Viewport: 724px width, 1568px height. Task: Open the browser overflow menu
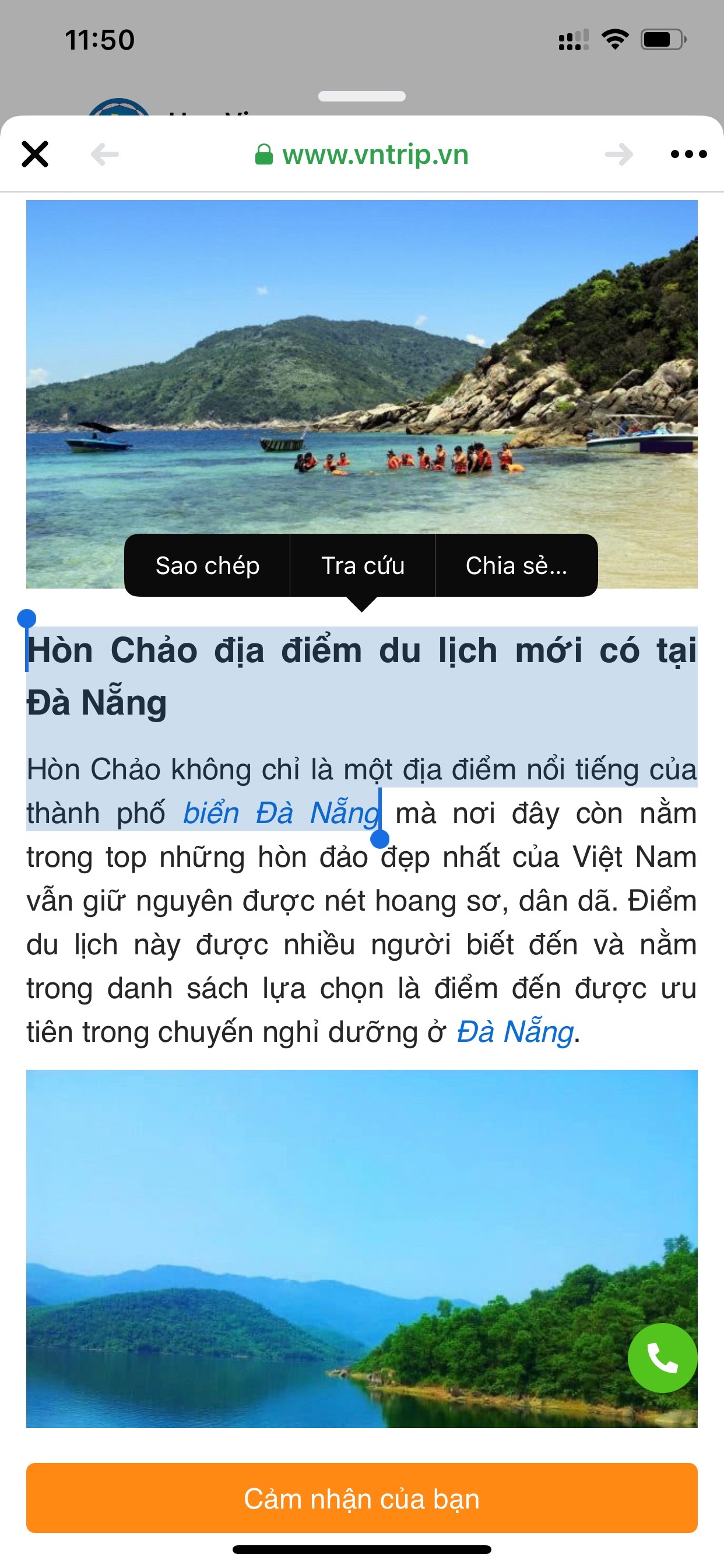[688, 155]
